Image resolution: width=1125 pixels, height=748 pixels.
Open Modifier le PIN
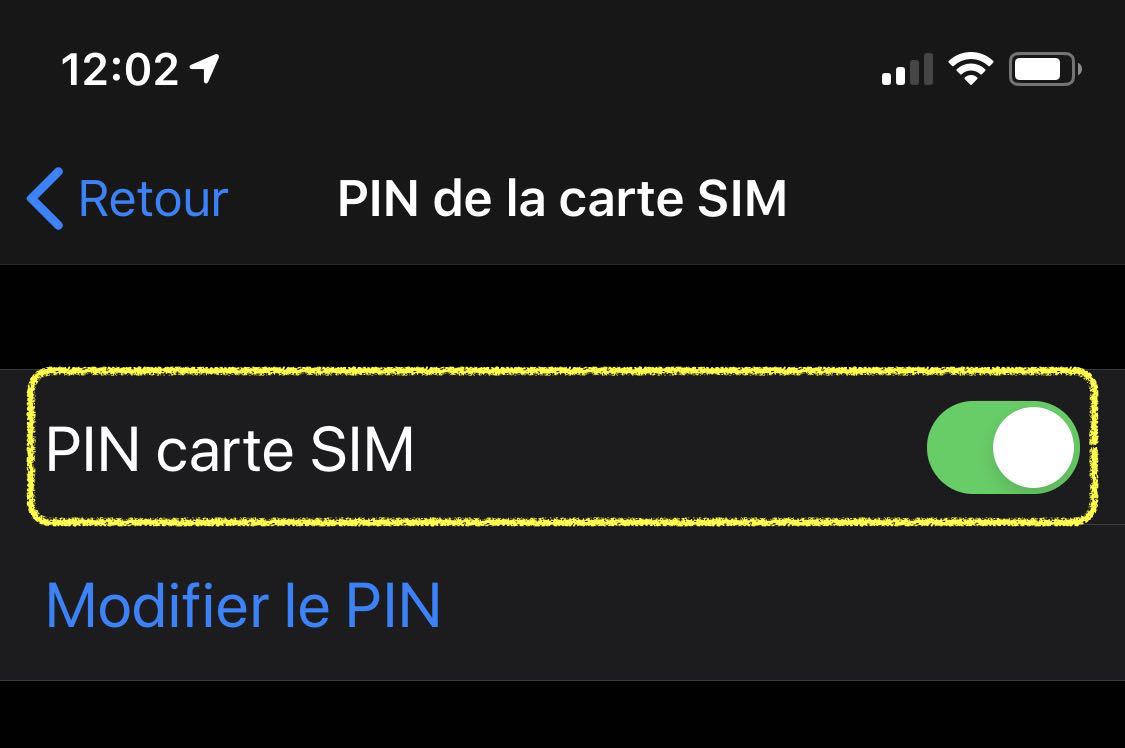243,605
